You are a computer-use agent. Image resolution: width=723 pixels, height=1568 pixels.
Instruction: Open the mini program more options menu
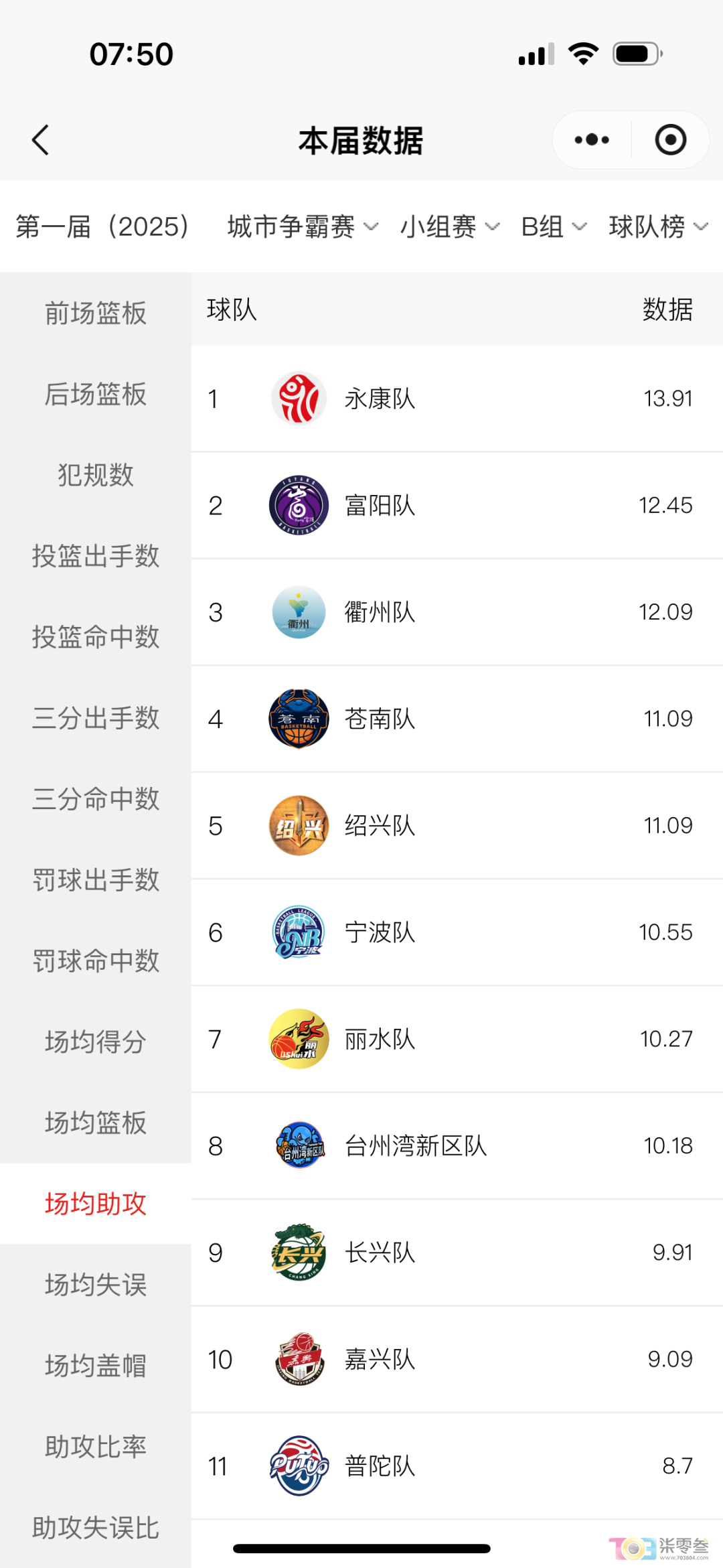(x=592, y=140)
